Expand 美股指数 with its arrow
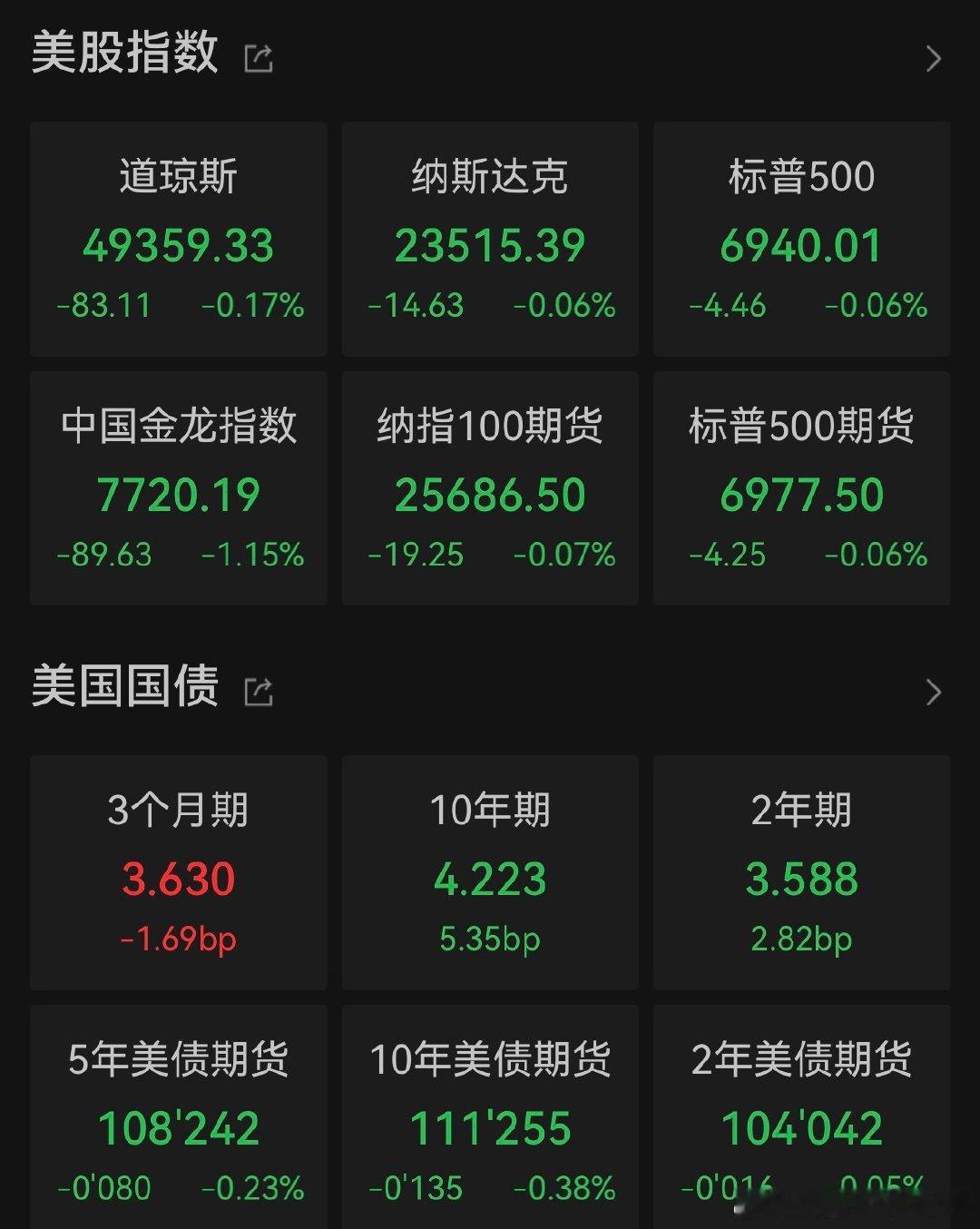This screenshot has height=1229, width=980. 933,59
